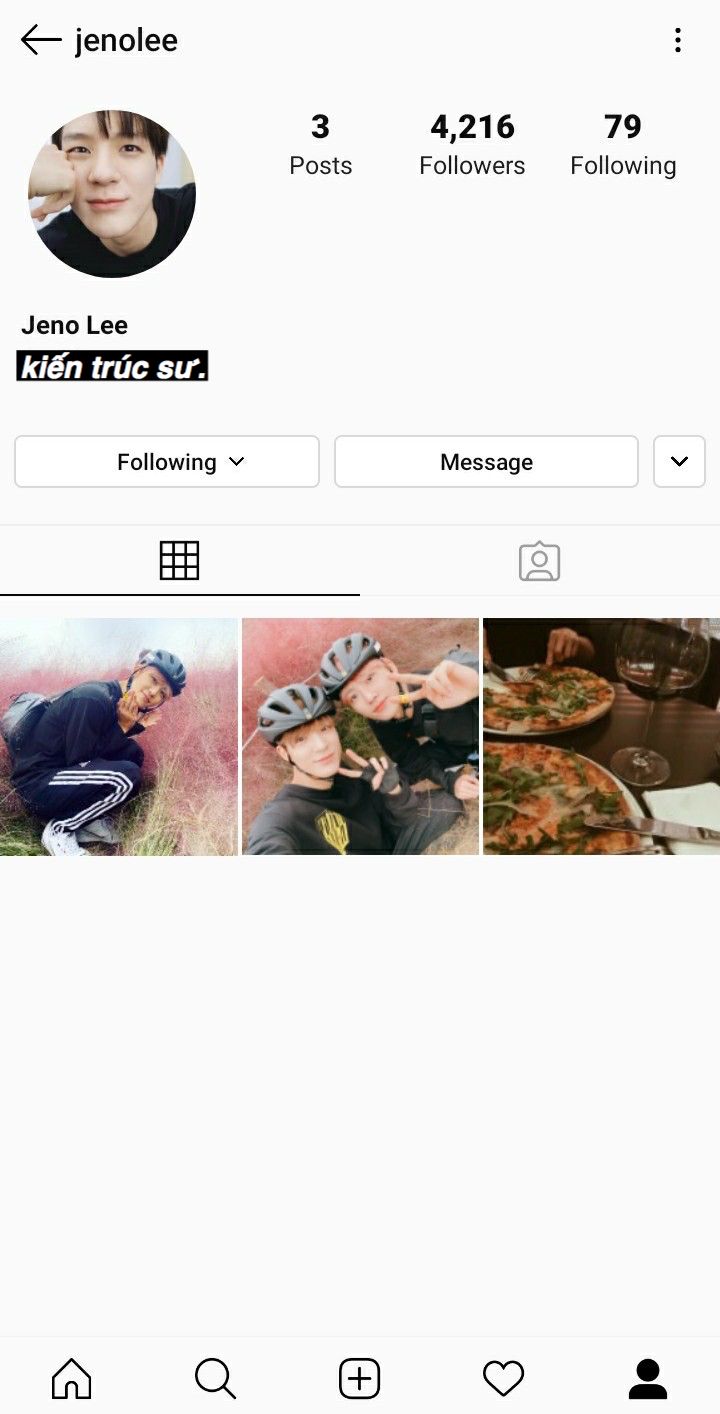Create a new post
Screen dimensions: 720x1414
[360, 1379]
